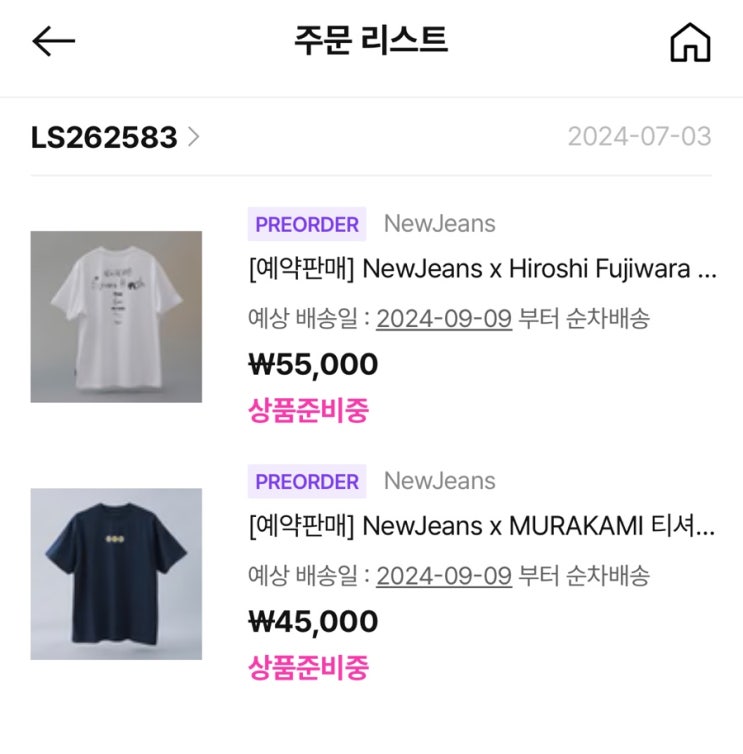This screenshot has width=743, height=754.
Task: Open the home icon
Action: click(690, 42)
